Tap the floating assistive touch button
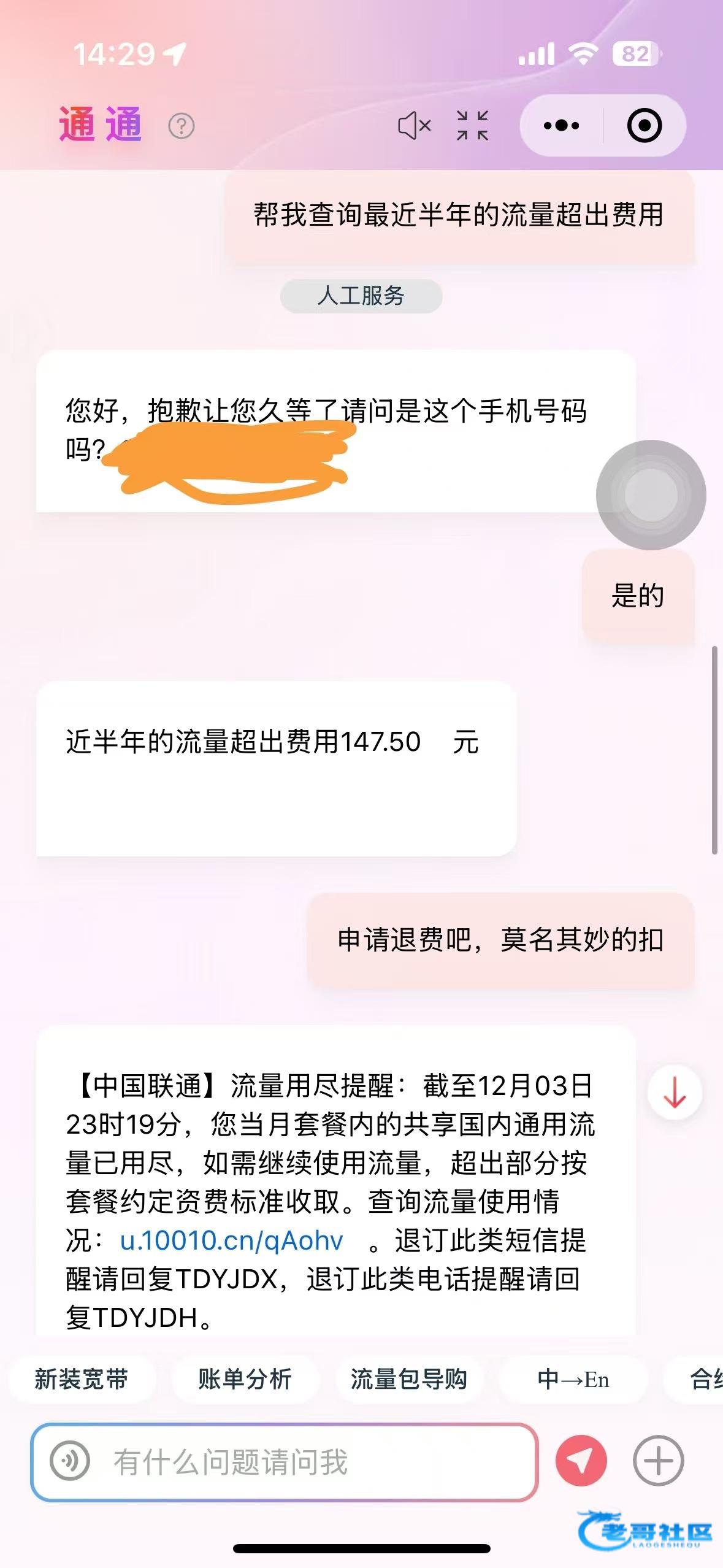 [651, 494]
